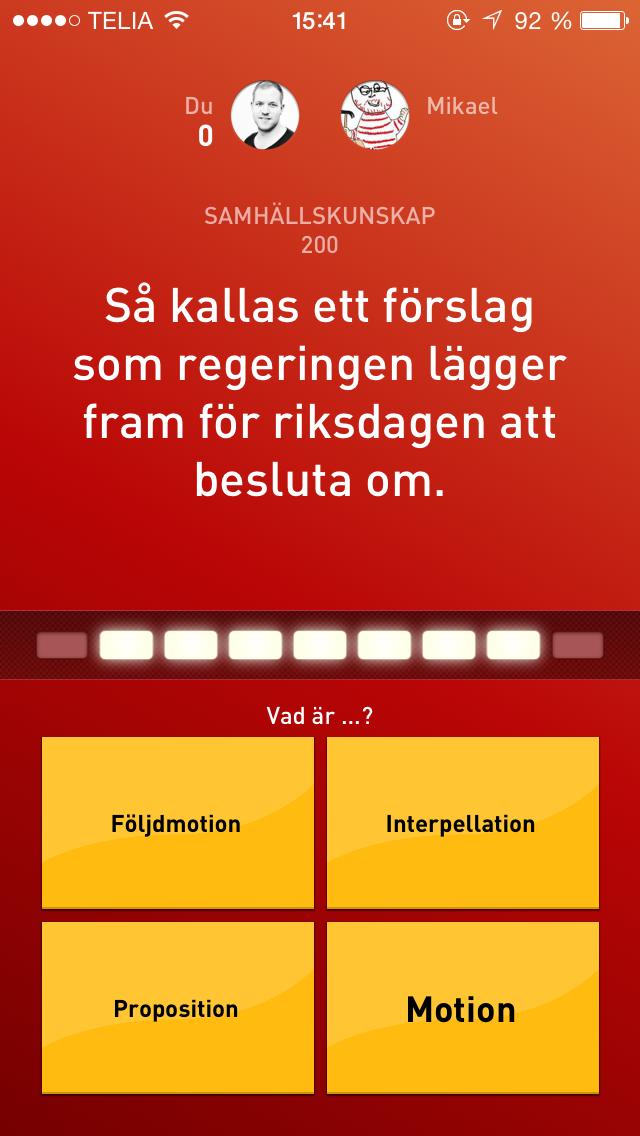The image size is (640, 1136).
Task: Choose Interpellation as the answer
Action: [462, 823]
